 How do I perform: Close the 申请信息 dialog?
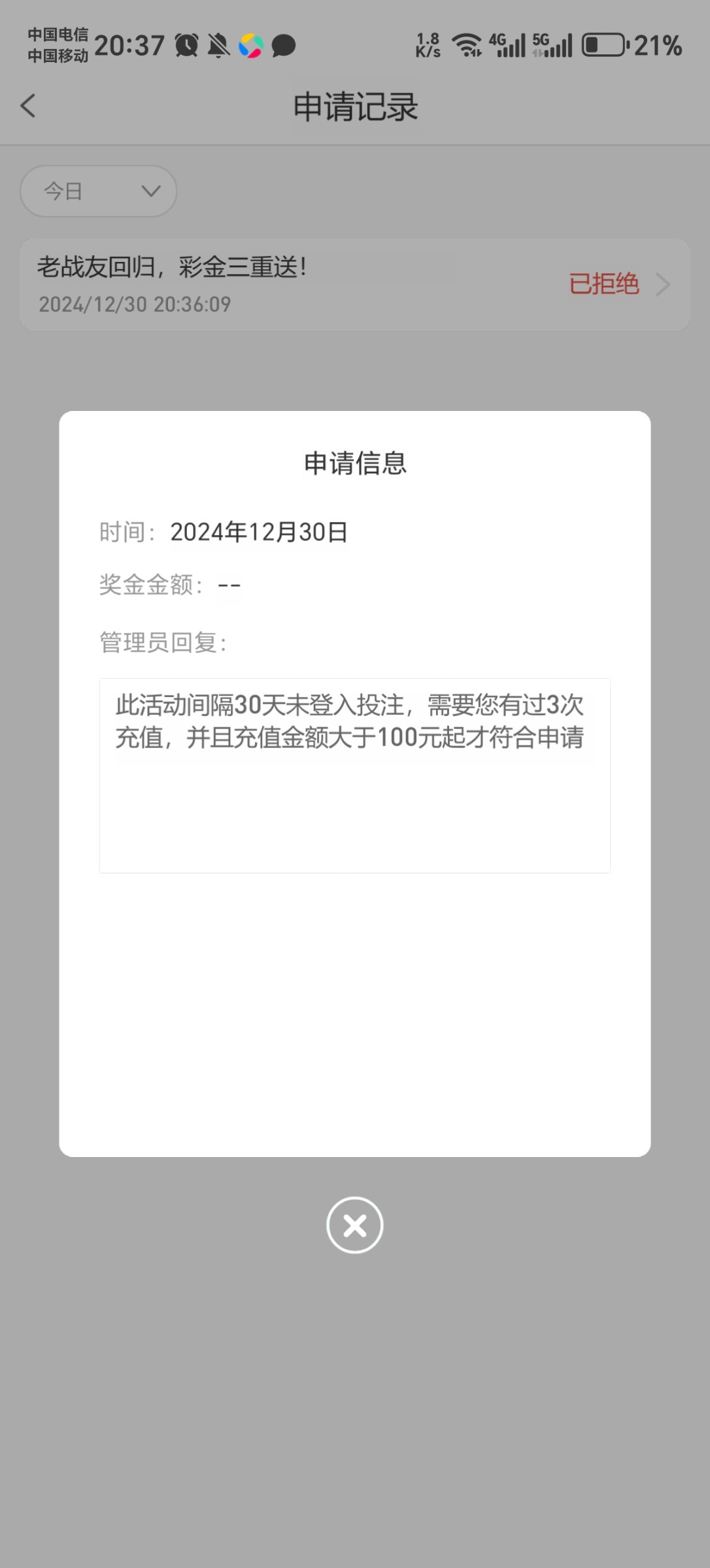(x=354, y=1225)
